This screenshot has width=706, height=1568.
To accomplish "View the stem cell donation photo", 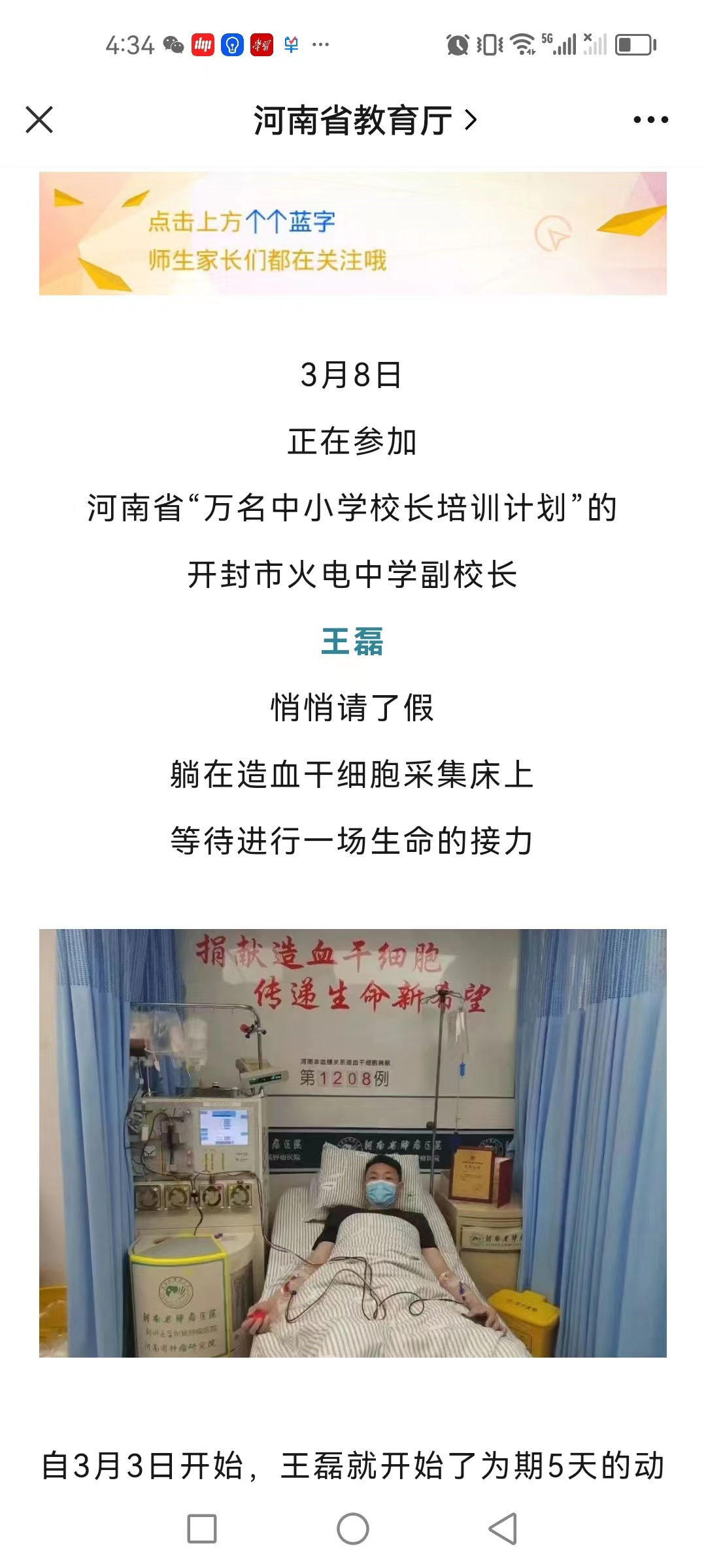I will pyautogui.click(x=353, y=1143).
